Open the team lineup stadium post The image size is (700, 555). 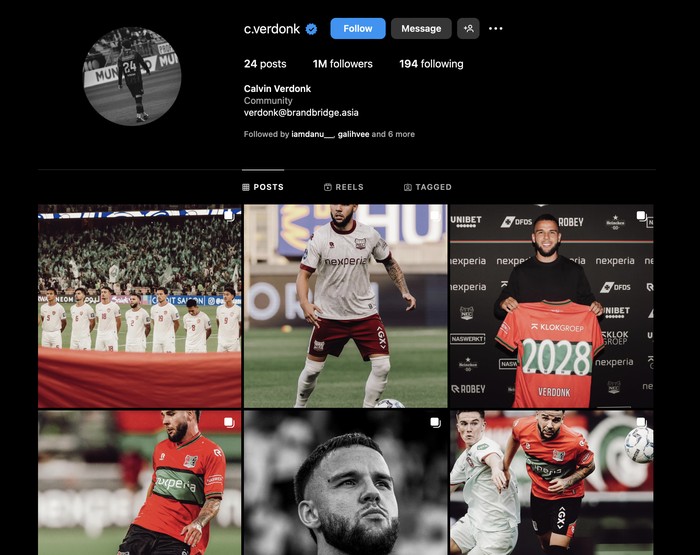point(140,305)
